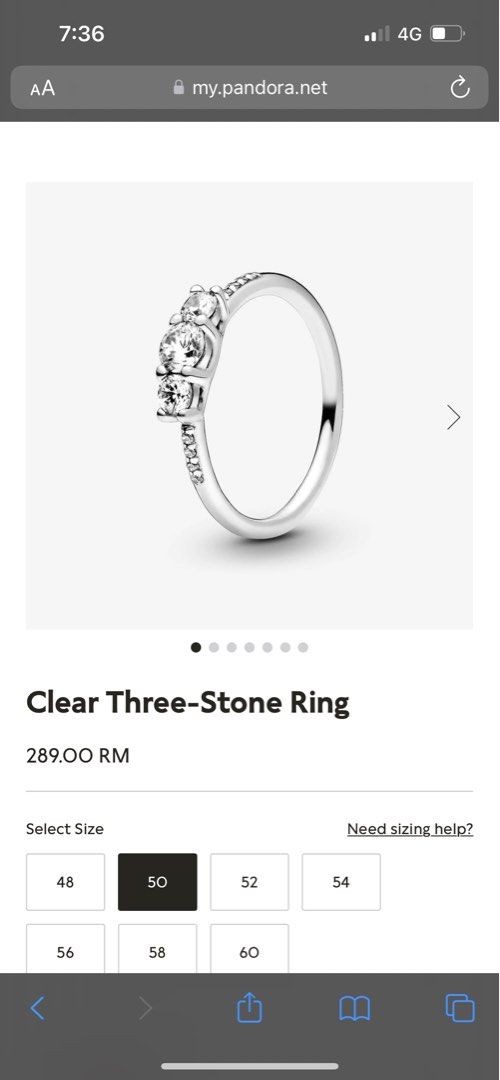The width and height of the screenshot is (500, 1080).
Task: Open the tabs overview
Action: 460,1008
